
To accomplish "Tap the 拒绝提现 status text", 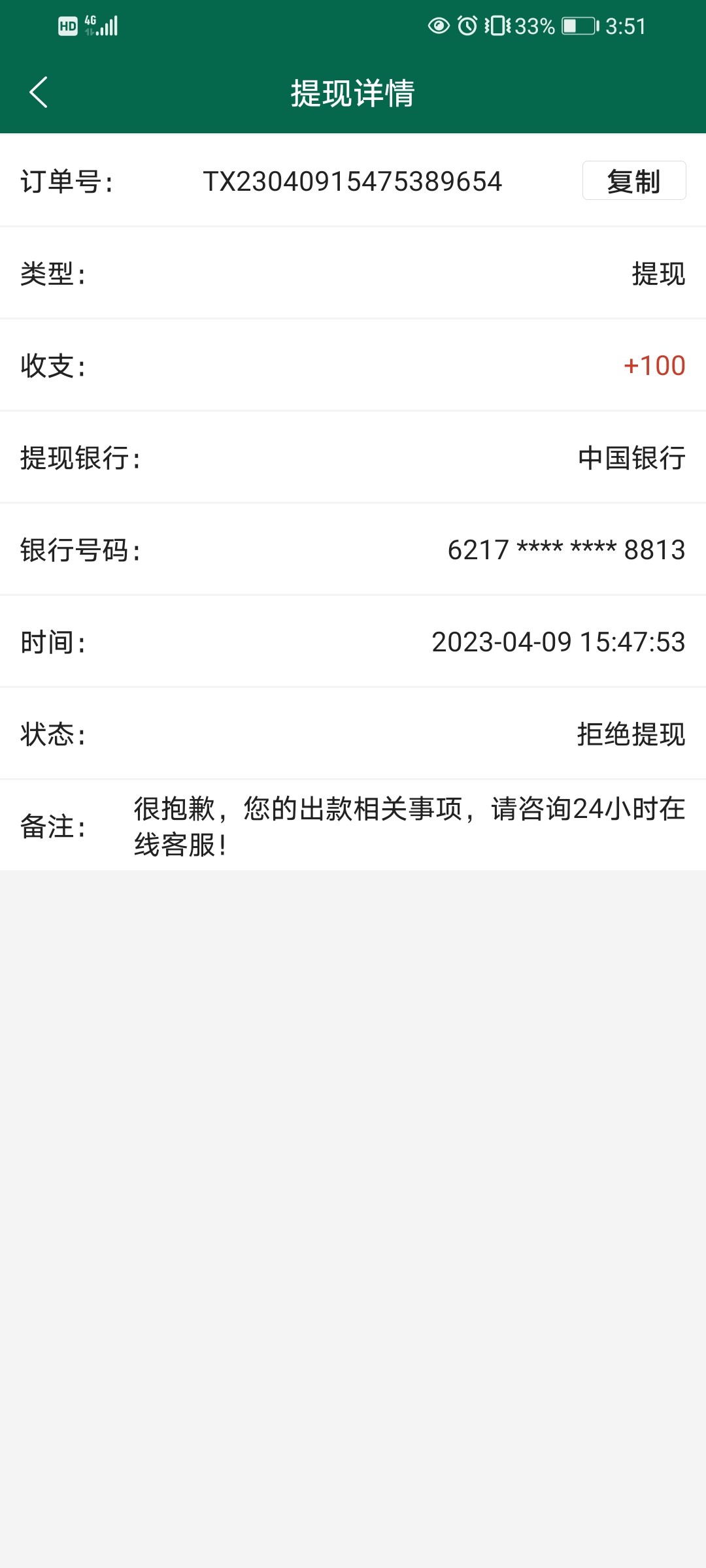I will pos(631,735).
